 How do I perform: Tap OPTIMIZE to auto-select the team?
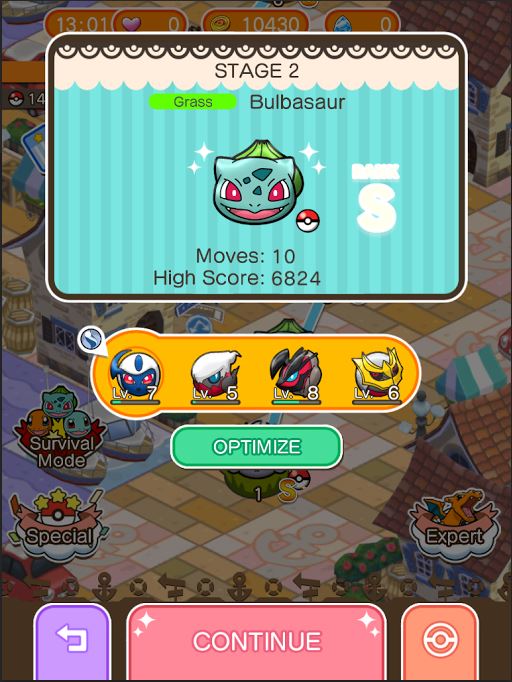pos(257,447)
